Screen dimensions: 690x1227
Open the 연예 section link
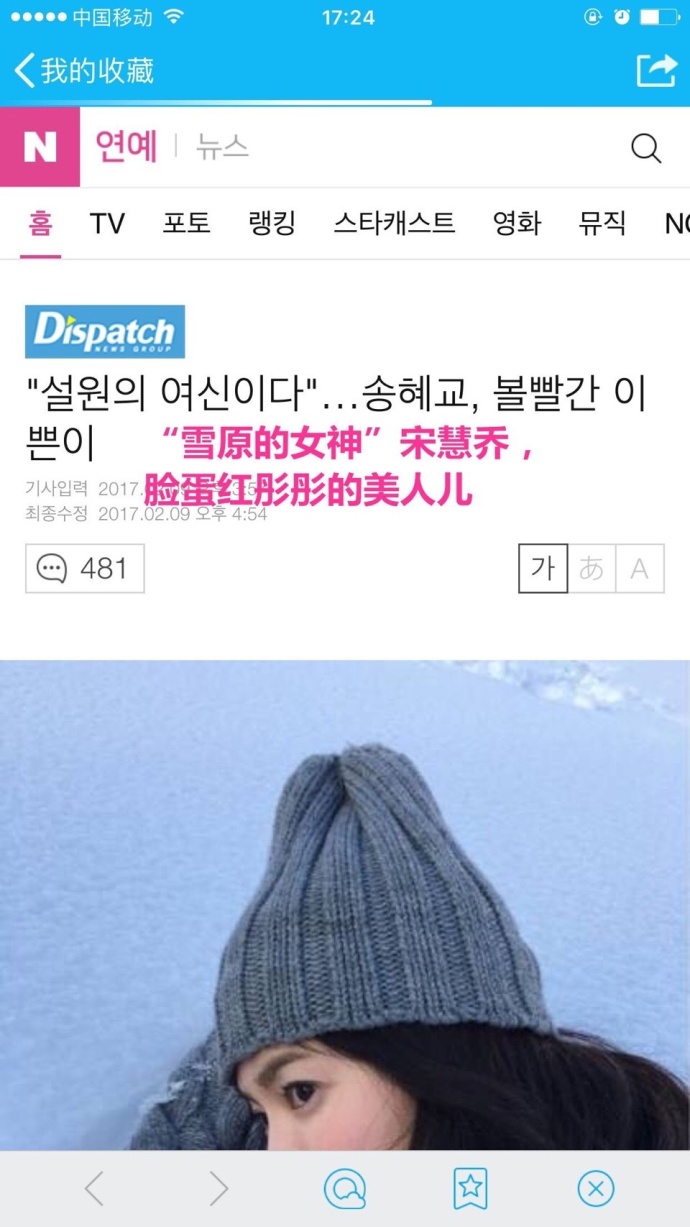tap(127, 147)
